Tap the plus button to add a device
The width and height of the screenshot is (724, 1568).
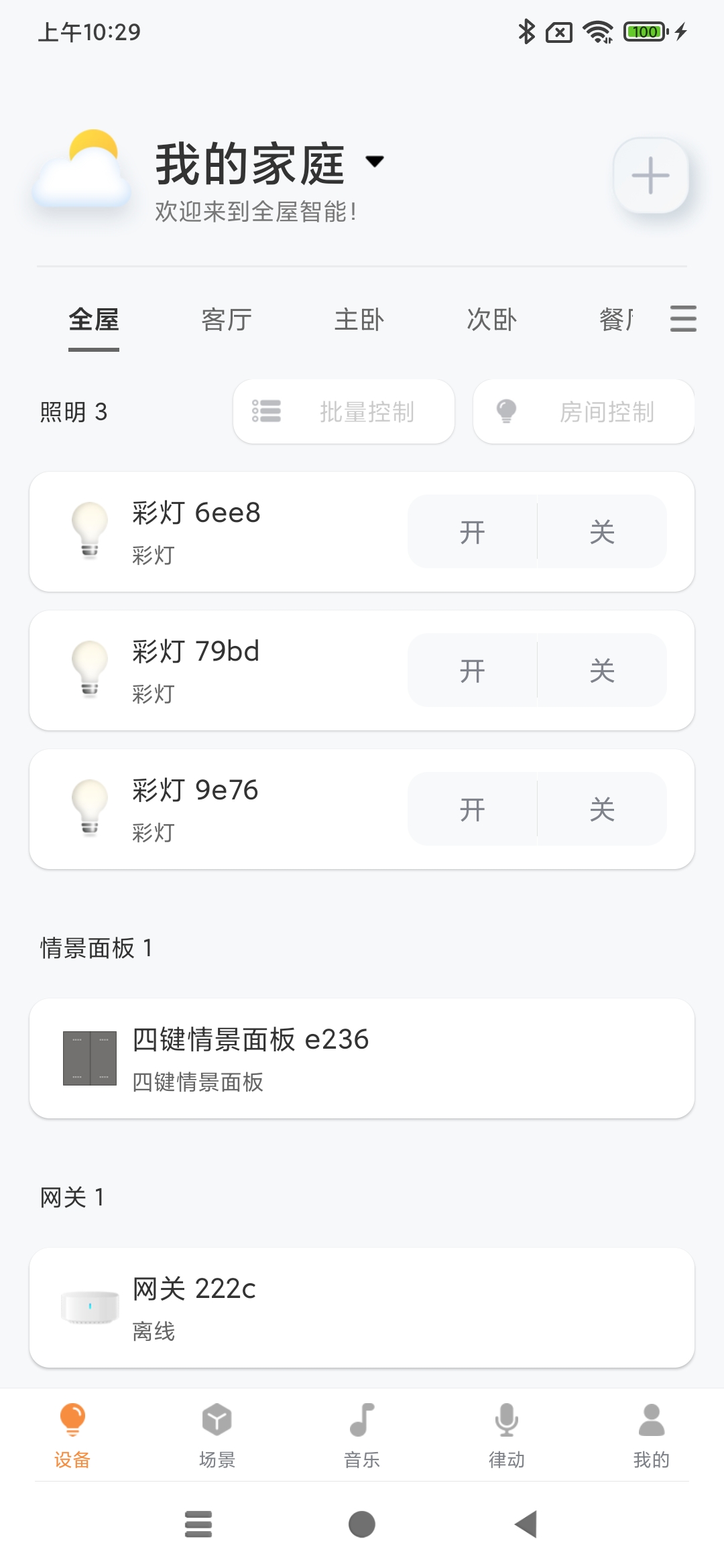(x=650, y=176)
